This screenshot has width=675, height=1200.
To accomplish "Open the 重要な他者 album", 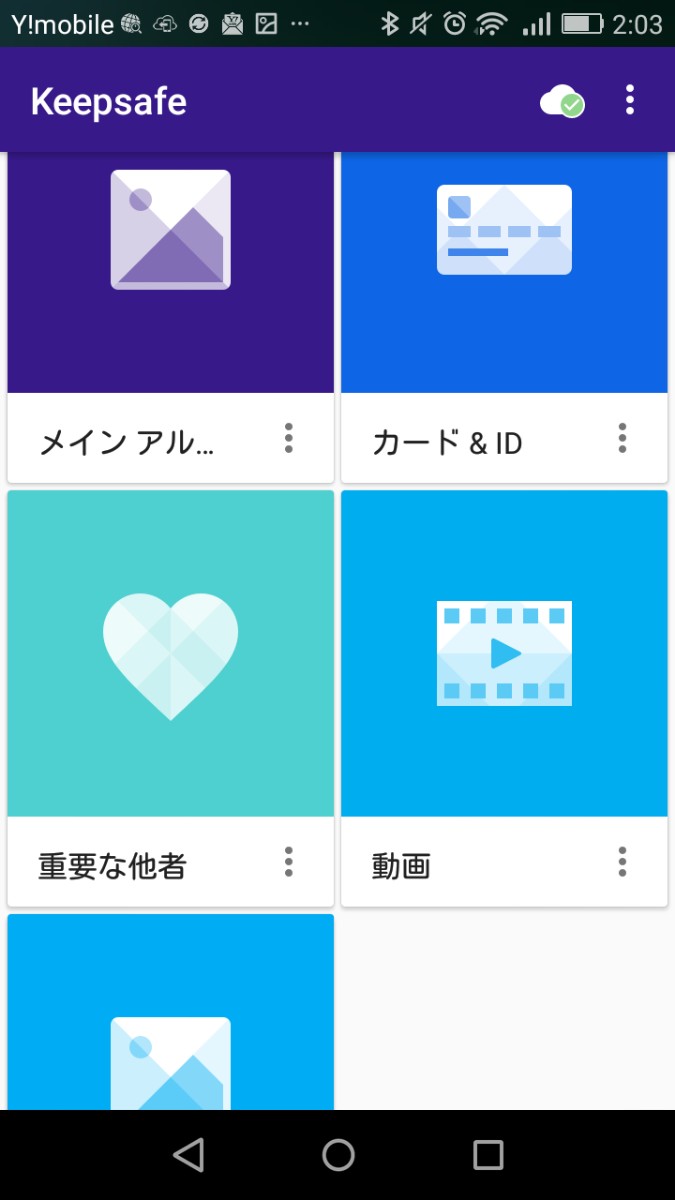I will pyautogui.click(x=170, y=654).
